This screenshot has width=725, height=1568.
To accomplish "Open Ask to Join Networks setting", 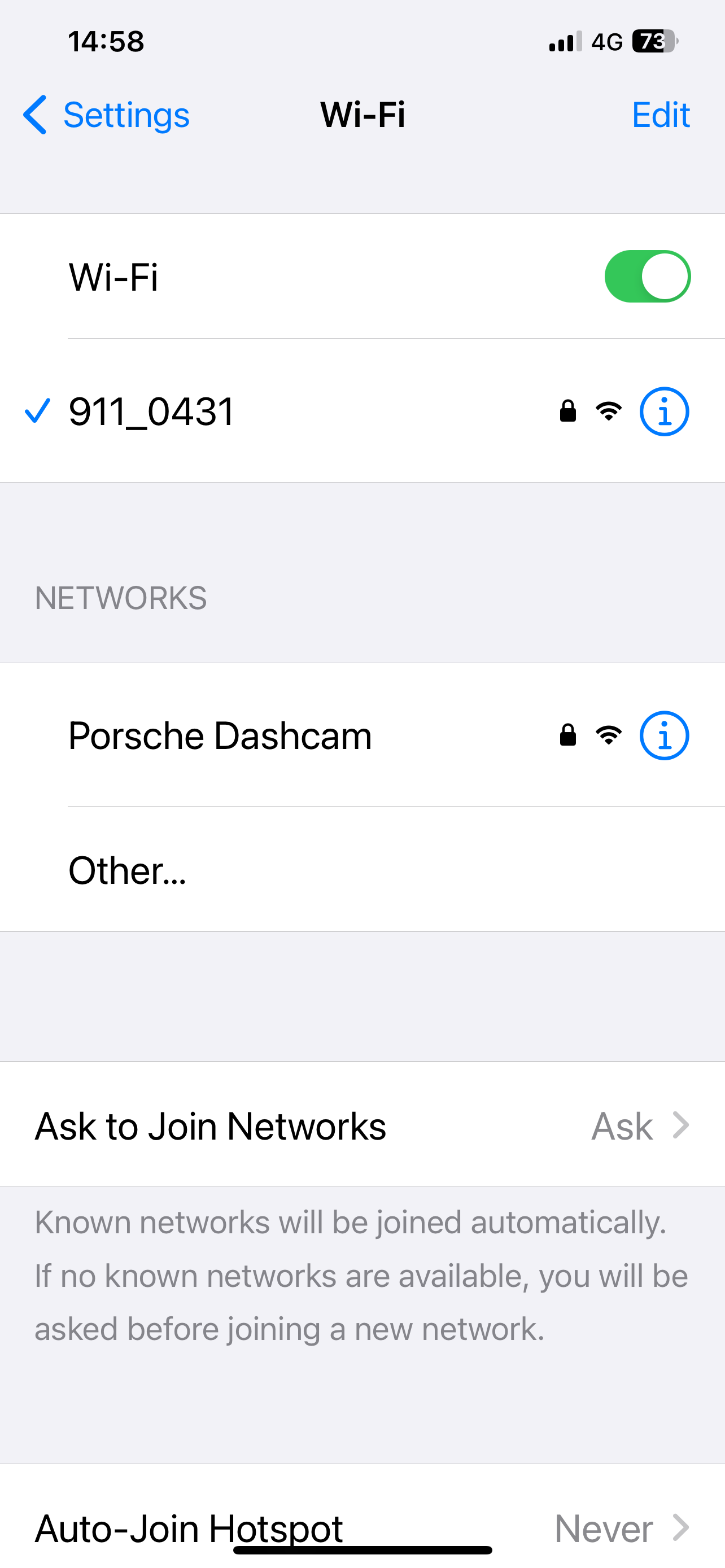I will (x=362, y=1126).
